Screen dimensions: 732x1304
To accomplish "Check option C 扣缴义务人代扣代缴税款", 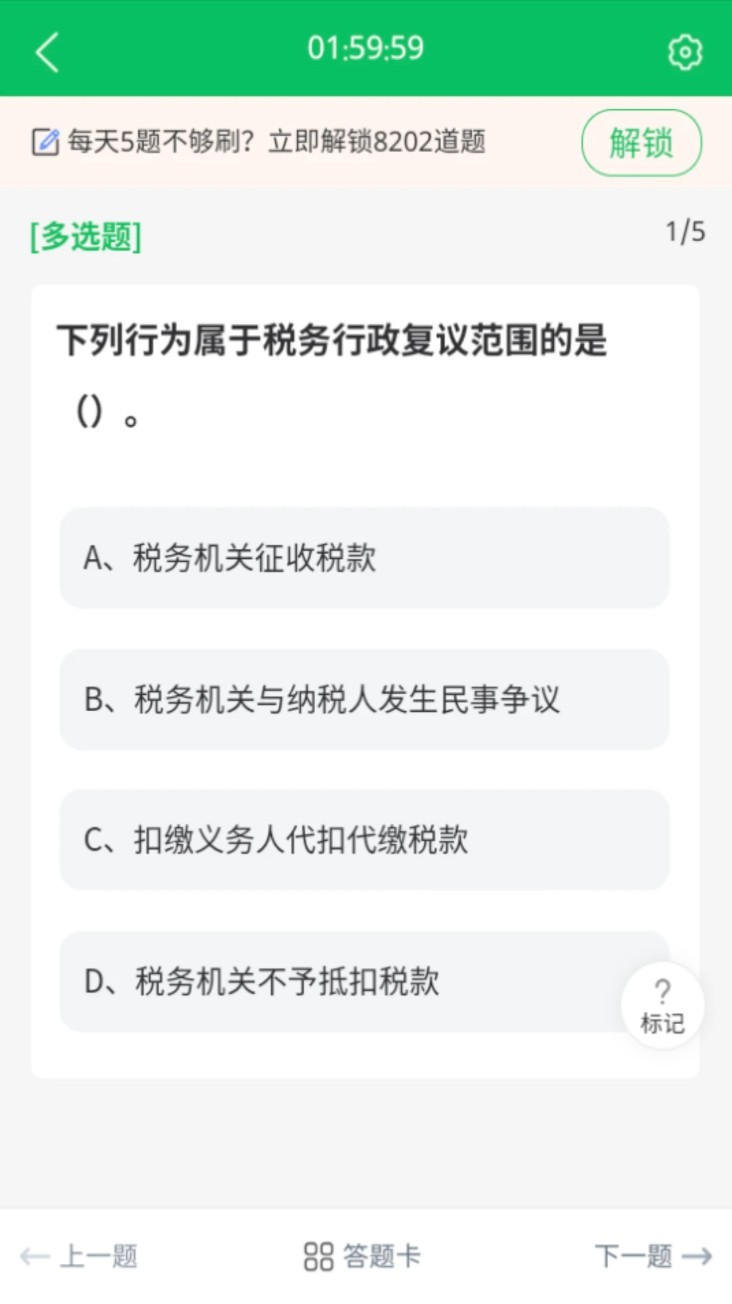I will 366,840.
